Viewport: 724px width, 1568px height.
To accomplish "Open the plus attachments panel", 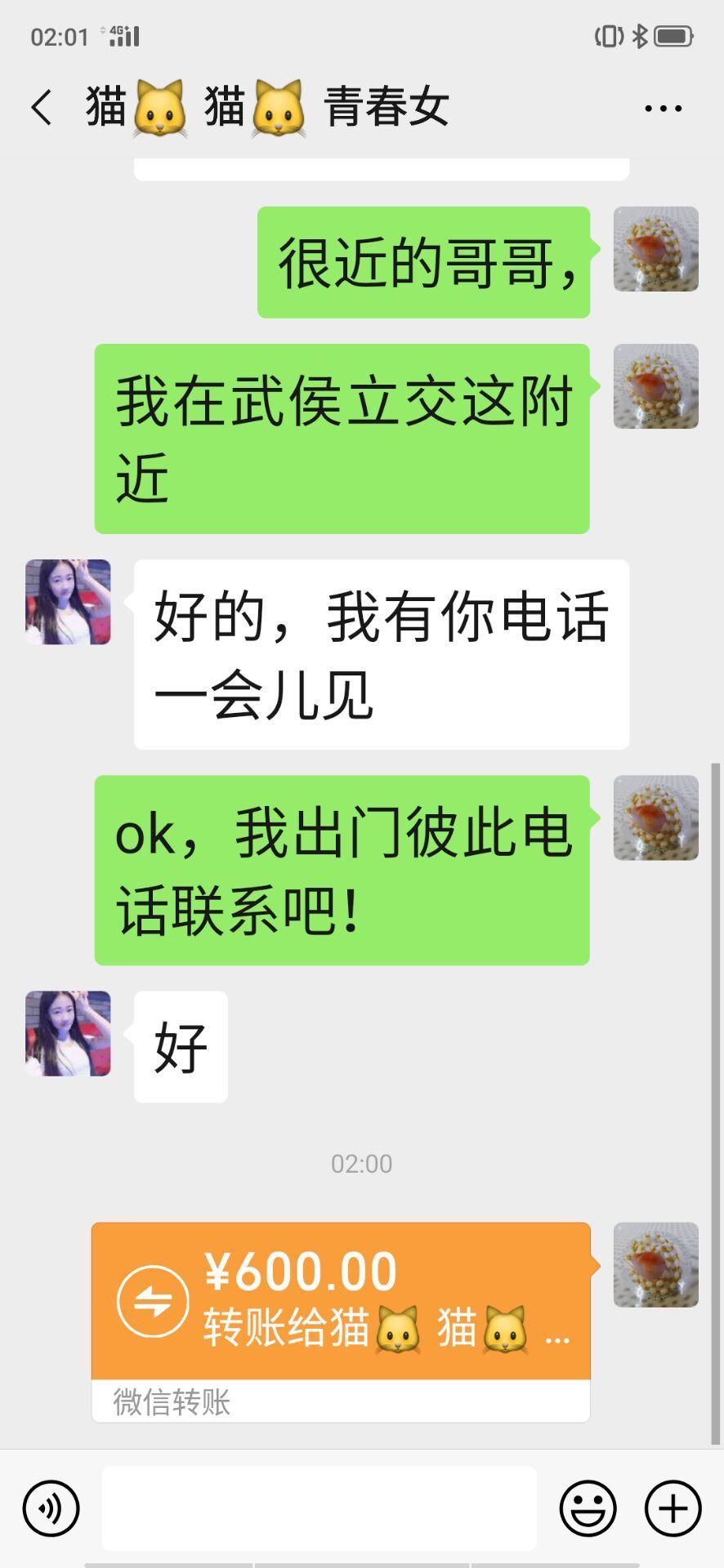I will tap(673, 1508).
